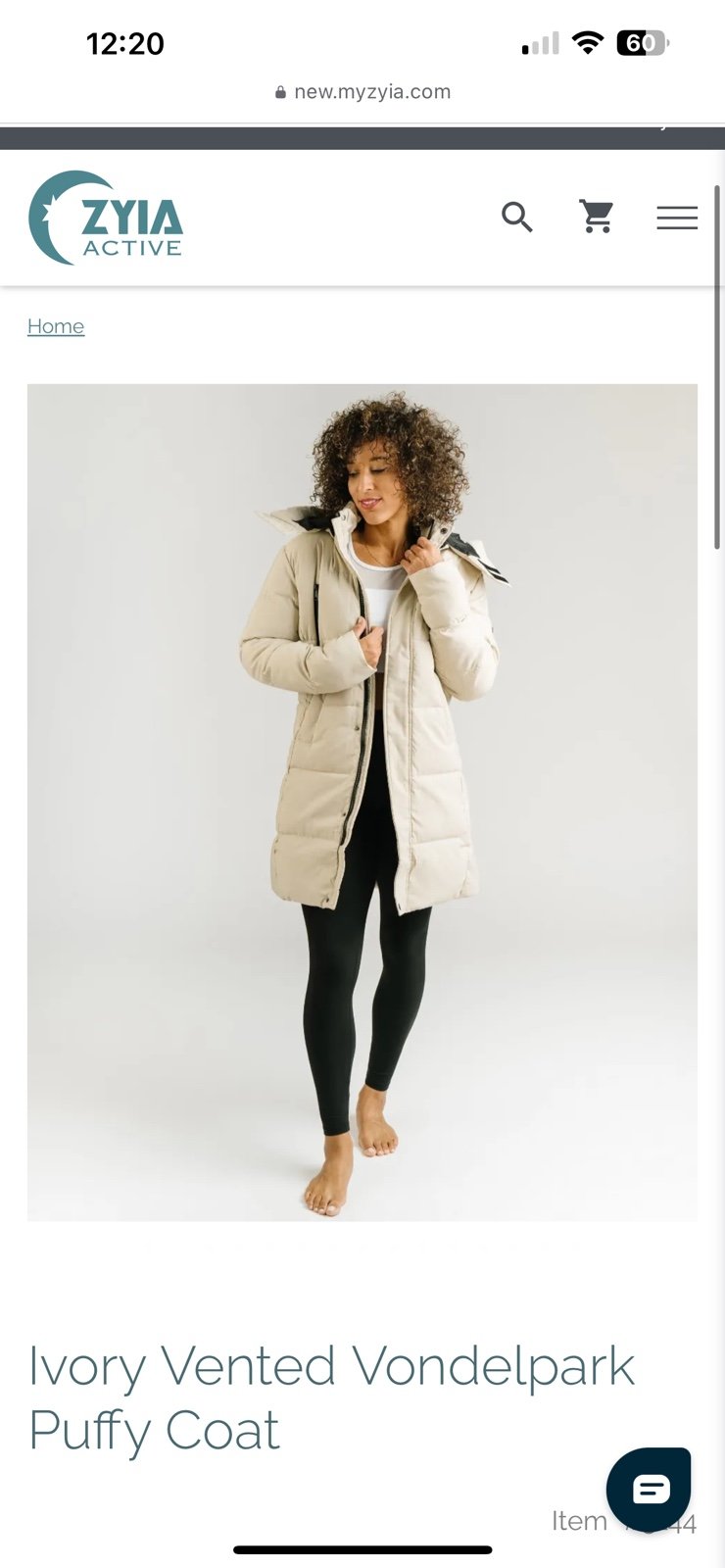The height and width of the screenshot is (1568, 725).
Task: Open the live chat bubble
Action: (x=649, y=1490)
